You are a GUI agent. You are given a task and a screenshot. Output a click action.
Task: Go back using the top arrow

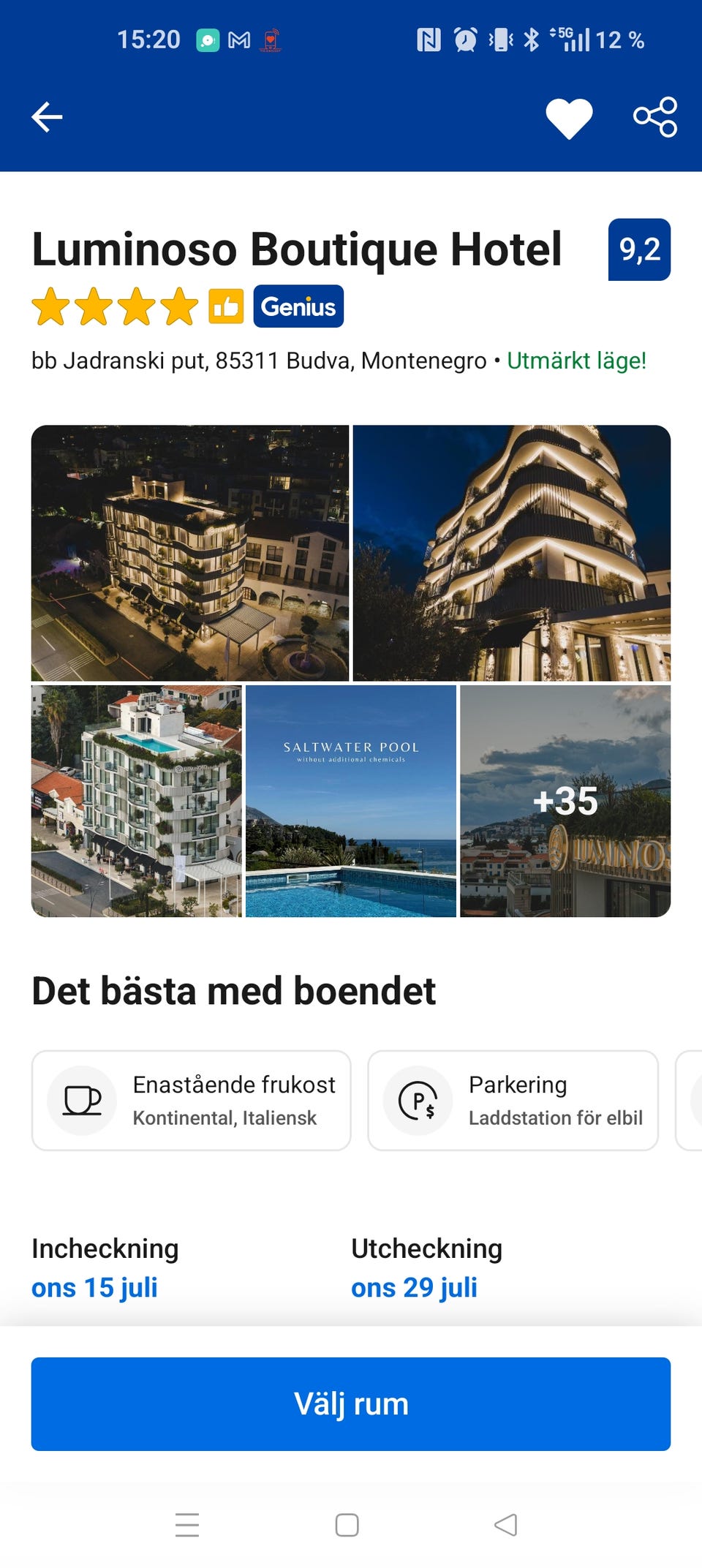pos(47,117)
